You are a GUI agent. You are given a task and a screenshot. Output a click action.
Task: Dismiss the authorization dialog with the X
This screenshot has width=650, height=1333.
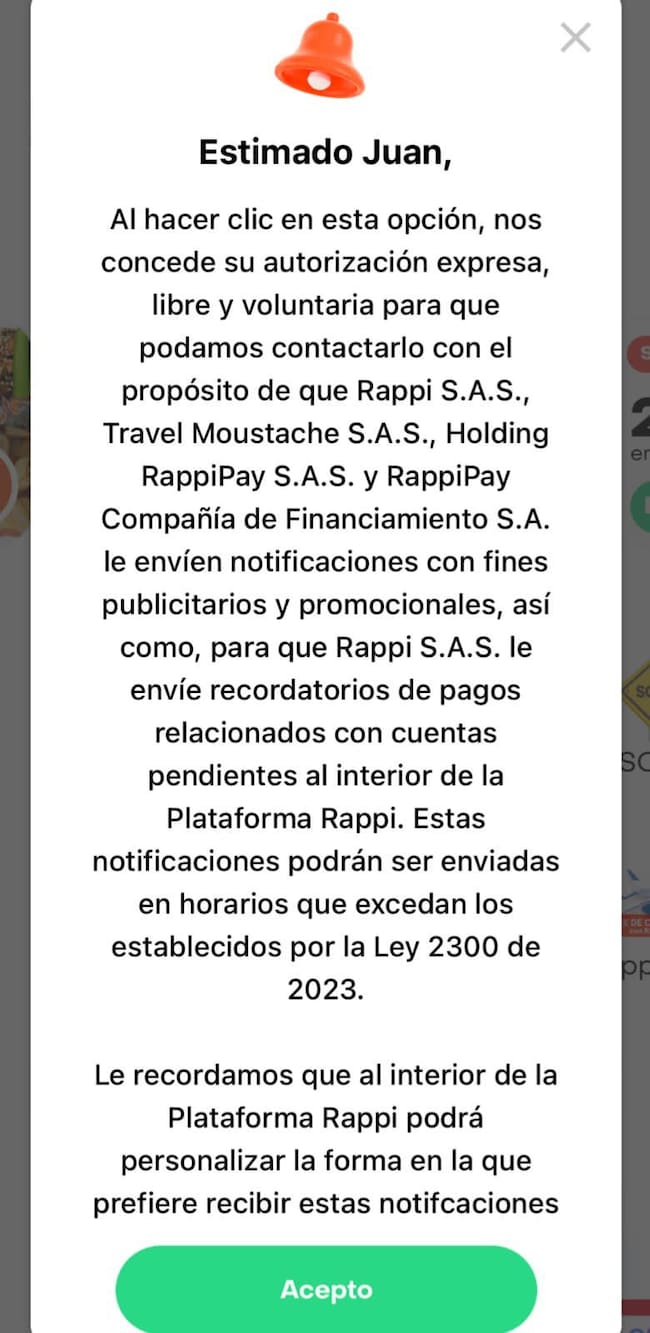[x=575, y=38]
